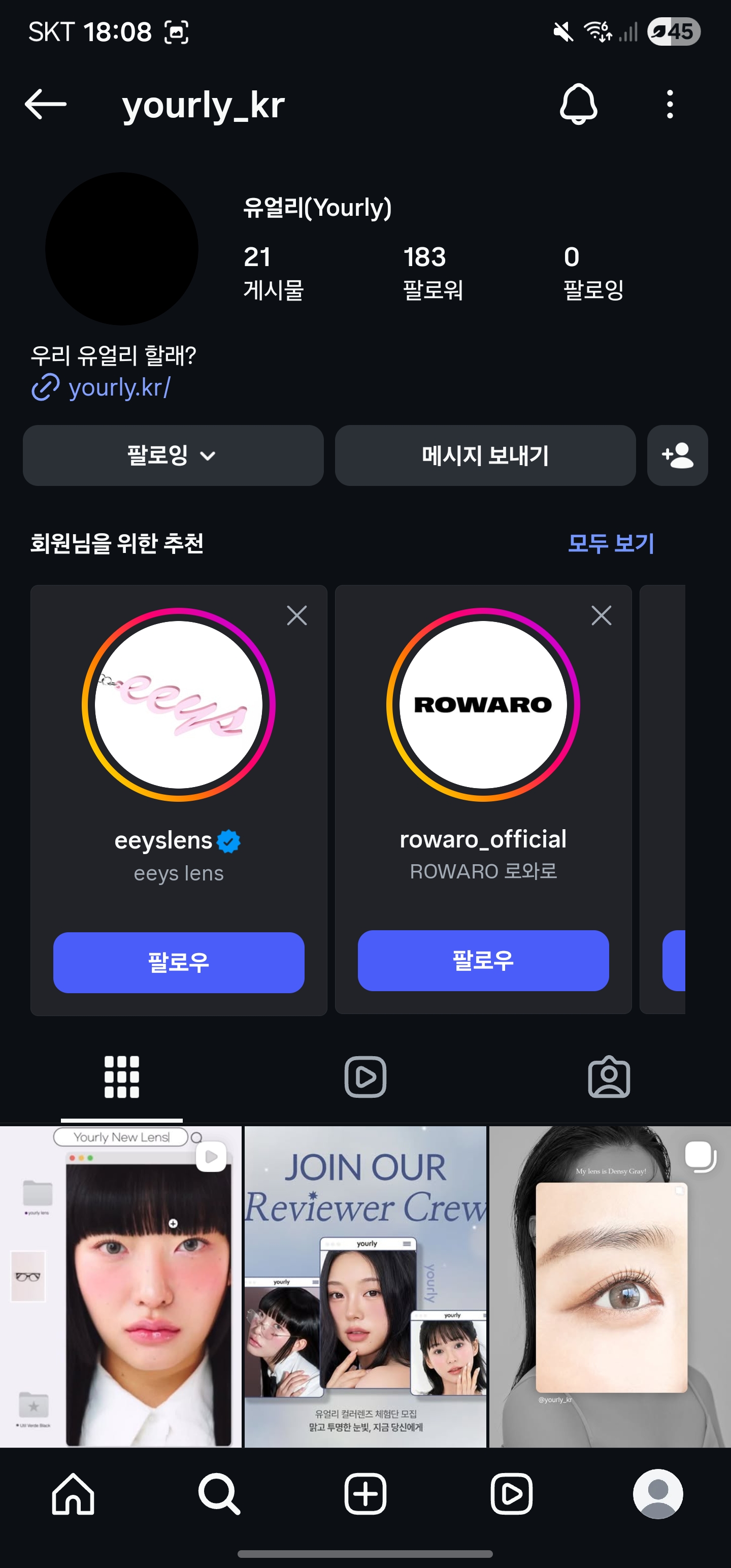
Task: Follow the eeyslens account
Action: tap(178, 962)
